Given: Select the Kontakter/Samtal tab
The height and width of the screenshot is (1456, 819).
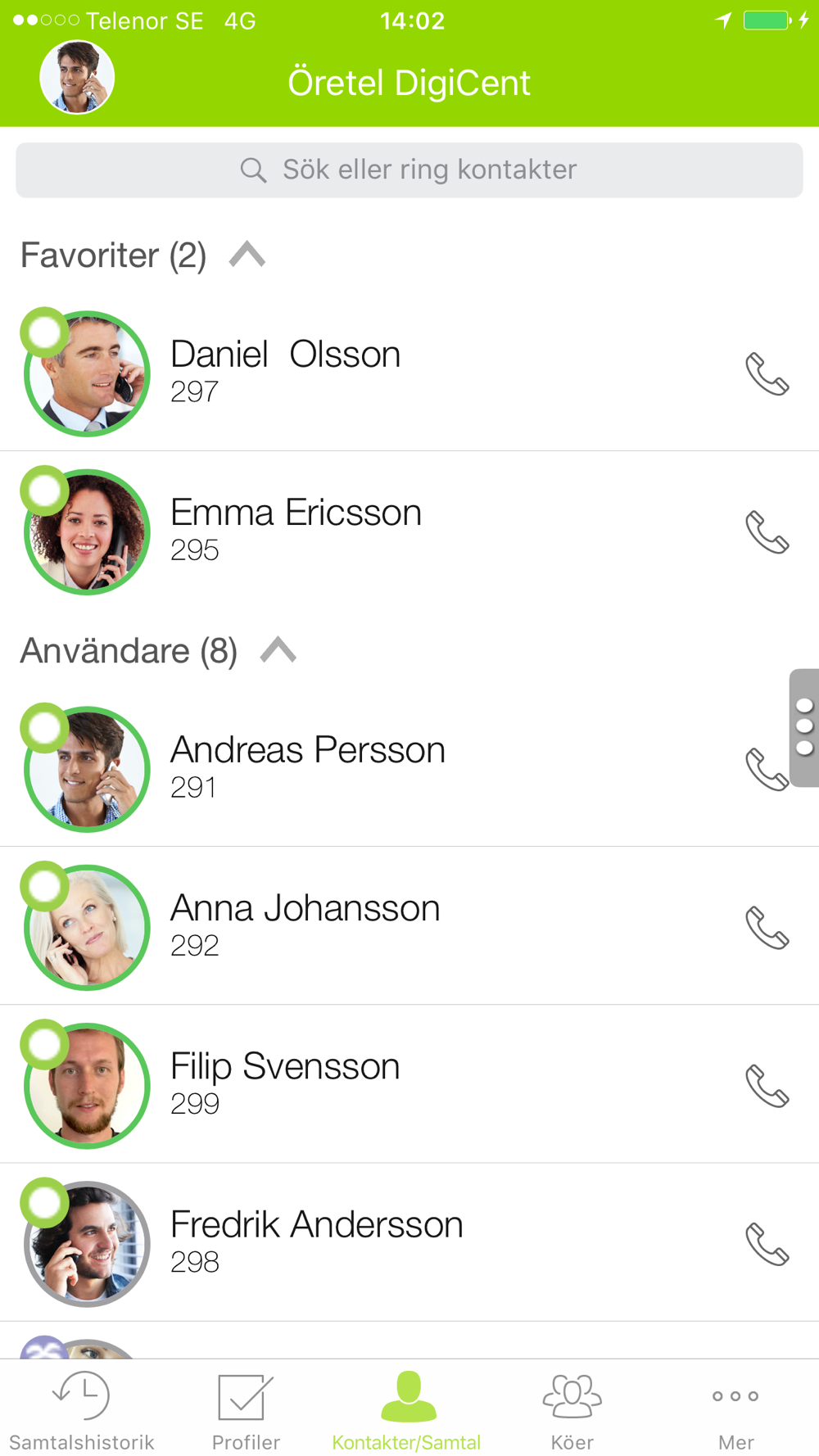Looking at the screenshot, I should [407, 1411].
